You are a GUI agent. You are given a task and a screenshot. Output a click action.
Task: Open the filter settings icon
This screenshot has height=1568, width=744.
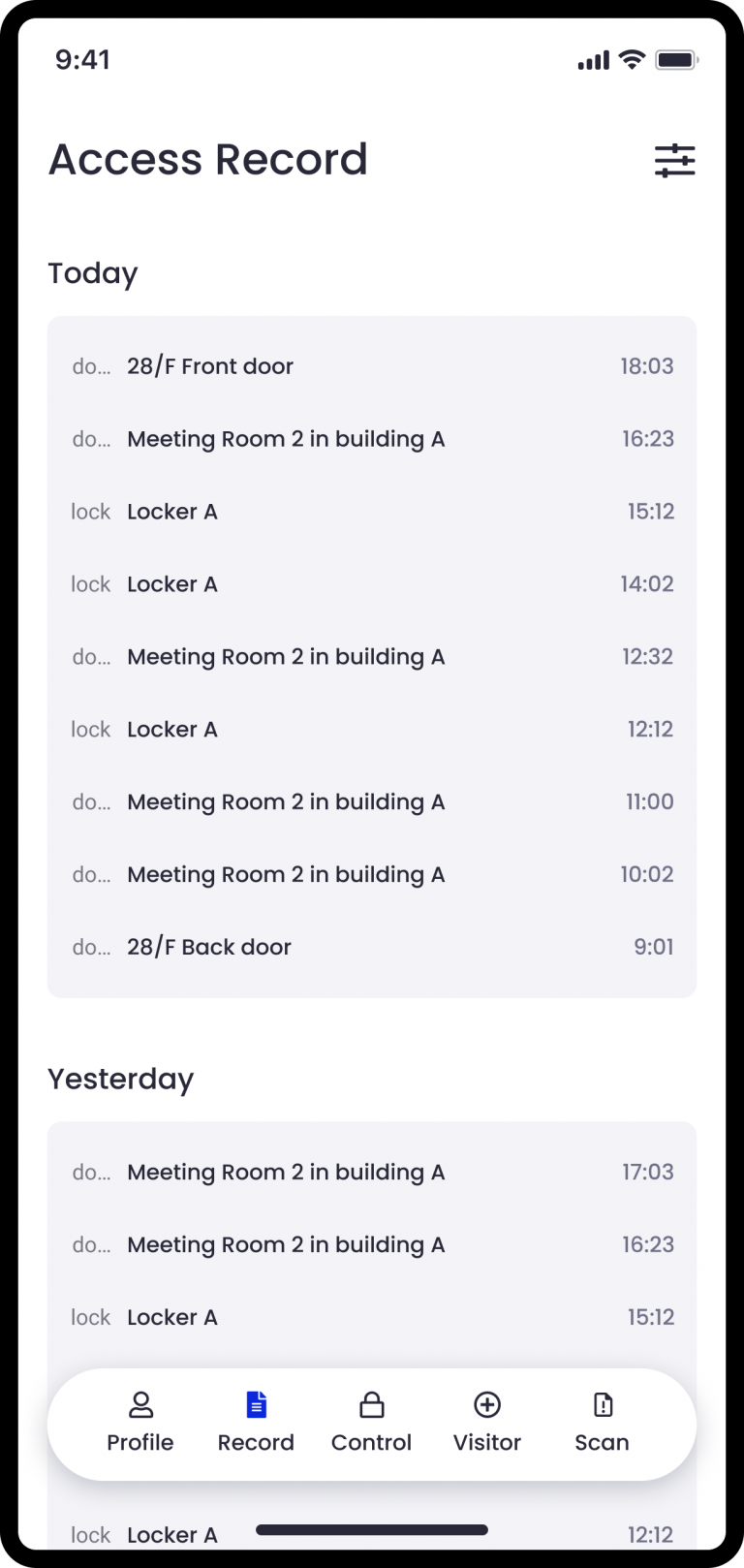click(675, 160)
